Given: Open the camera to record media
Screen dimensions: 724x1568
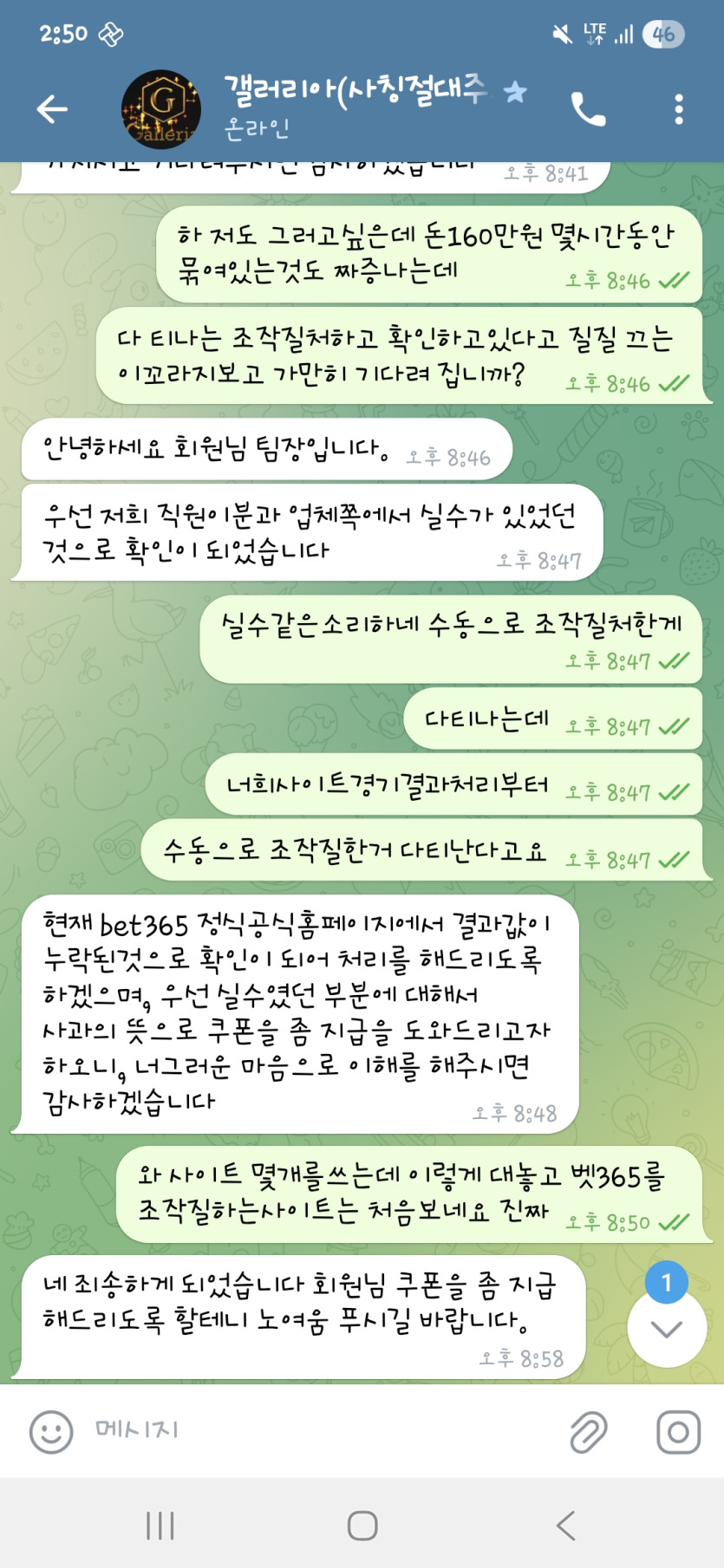Looking at the screenshot, I should click(678, 1432).
